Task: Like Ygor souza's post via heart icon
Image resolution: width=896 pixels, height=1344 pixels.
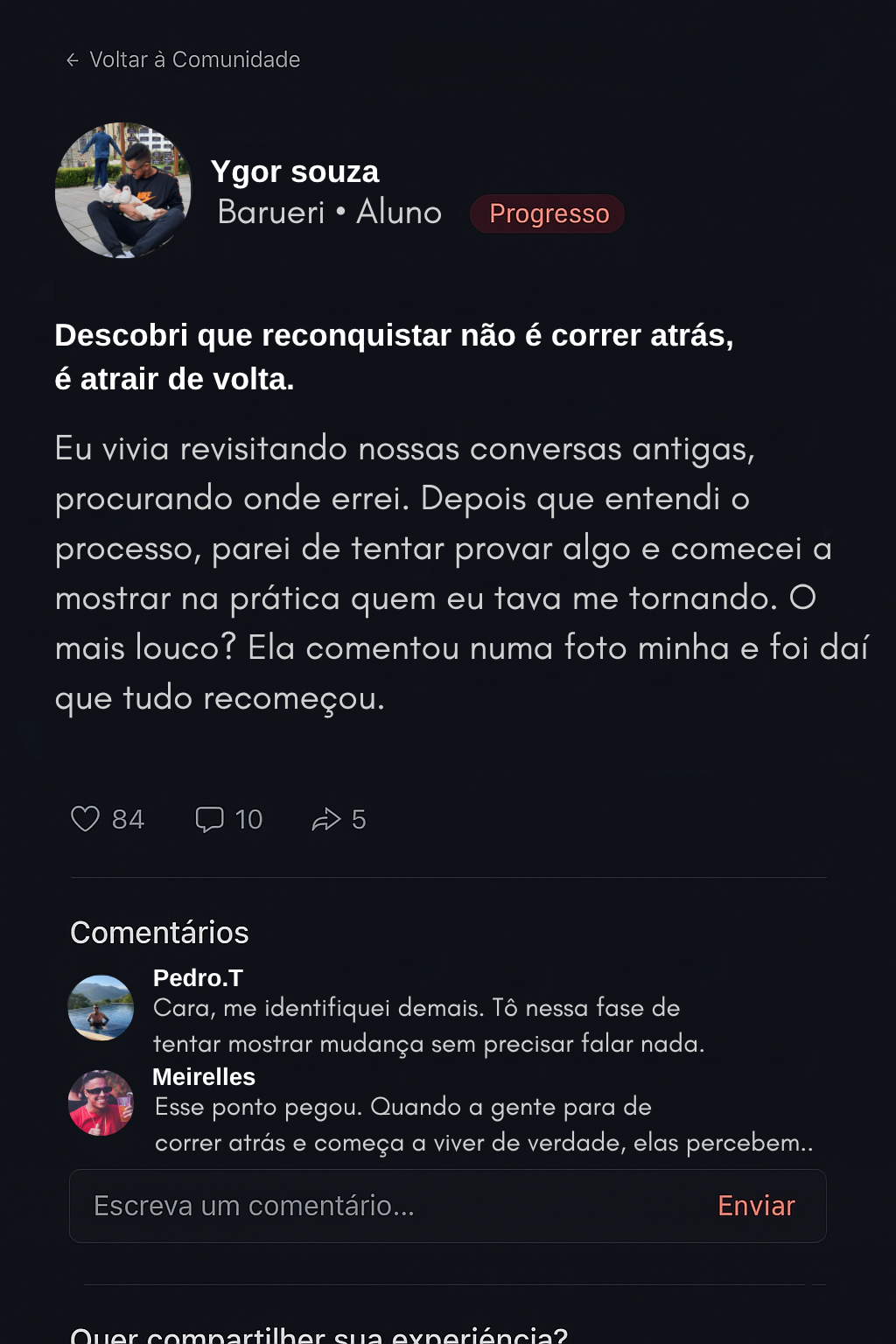Action: 84,820
